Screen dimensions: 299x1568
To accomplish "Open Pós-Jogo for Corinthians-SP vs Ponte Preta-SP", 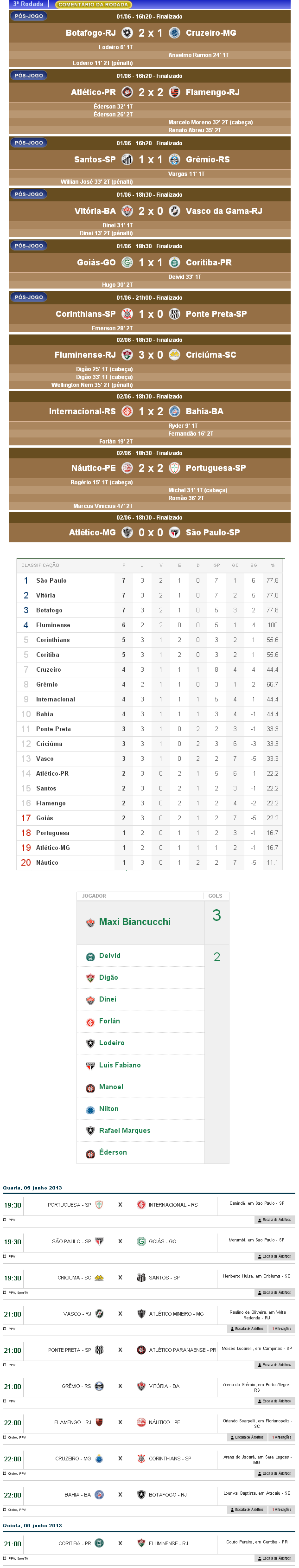I will pyautogui.click(x=29, y=297).
